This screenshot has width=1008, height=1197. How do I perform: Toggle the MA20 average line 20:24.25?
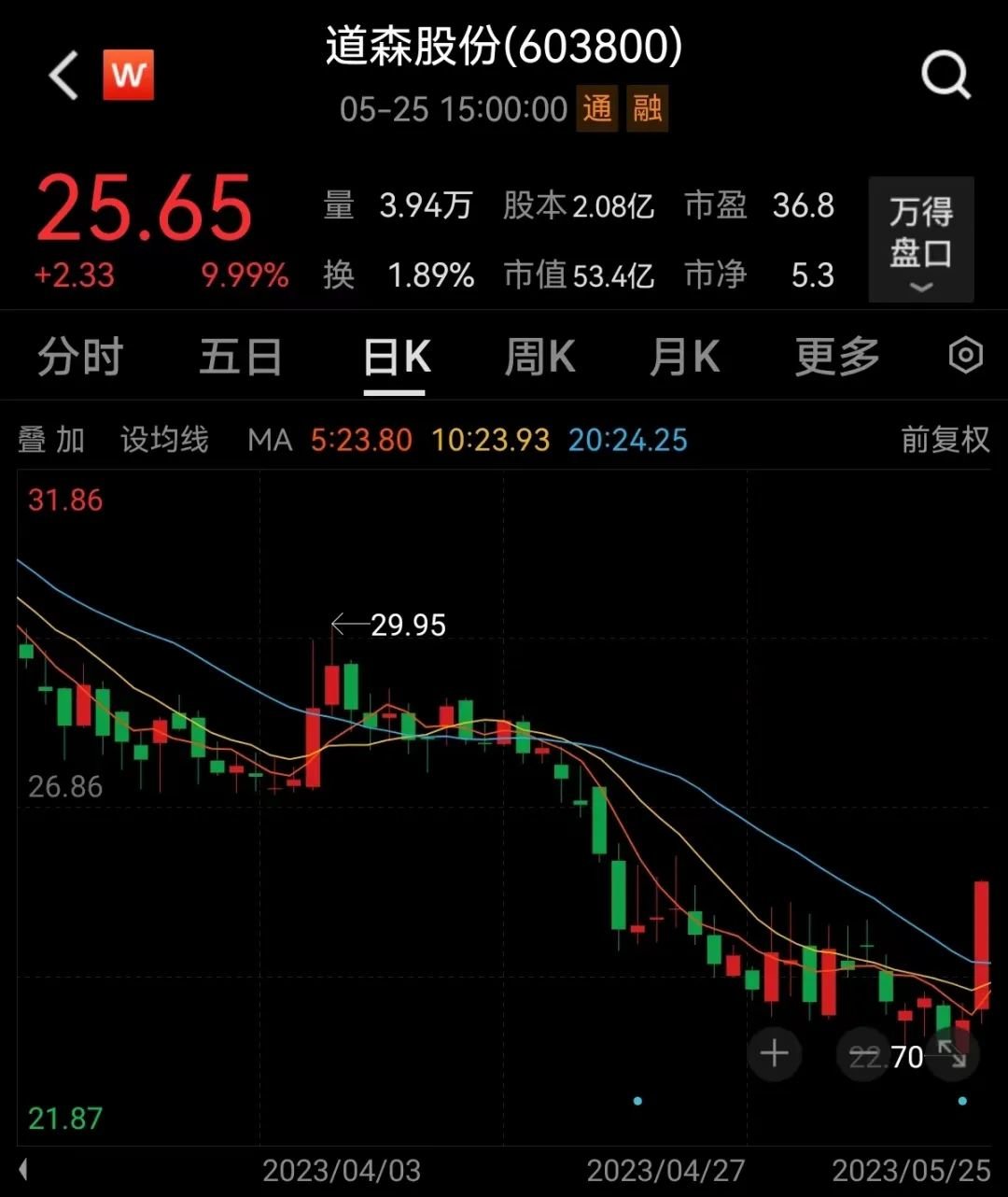point(627,439)
